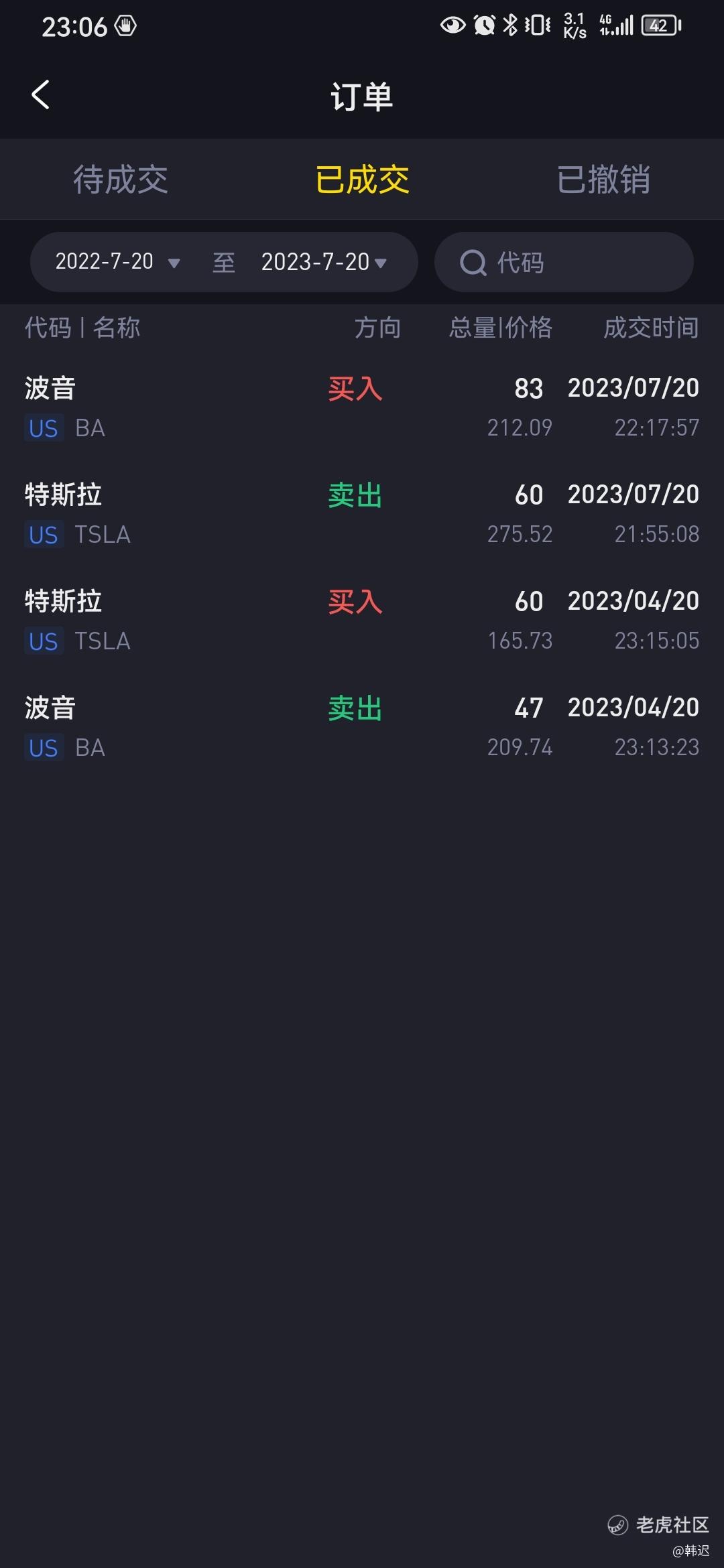This screenshot has width=724, height=1568.
Task: Open the 波音 BA sell order at 209.74
Action: 362,727
